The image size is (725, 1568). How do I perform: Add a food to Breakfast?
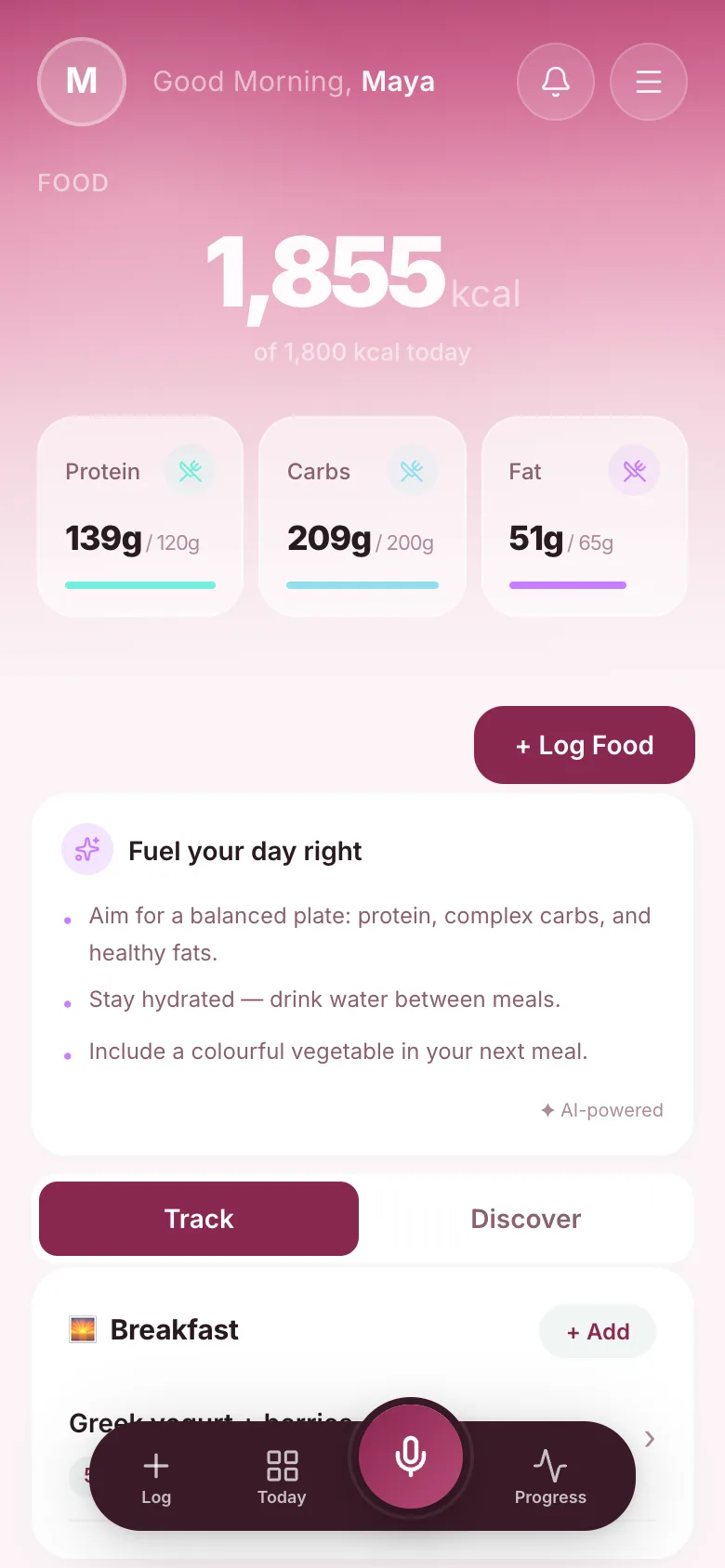tap(598, 1331)
